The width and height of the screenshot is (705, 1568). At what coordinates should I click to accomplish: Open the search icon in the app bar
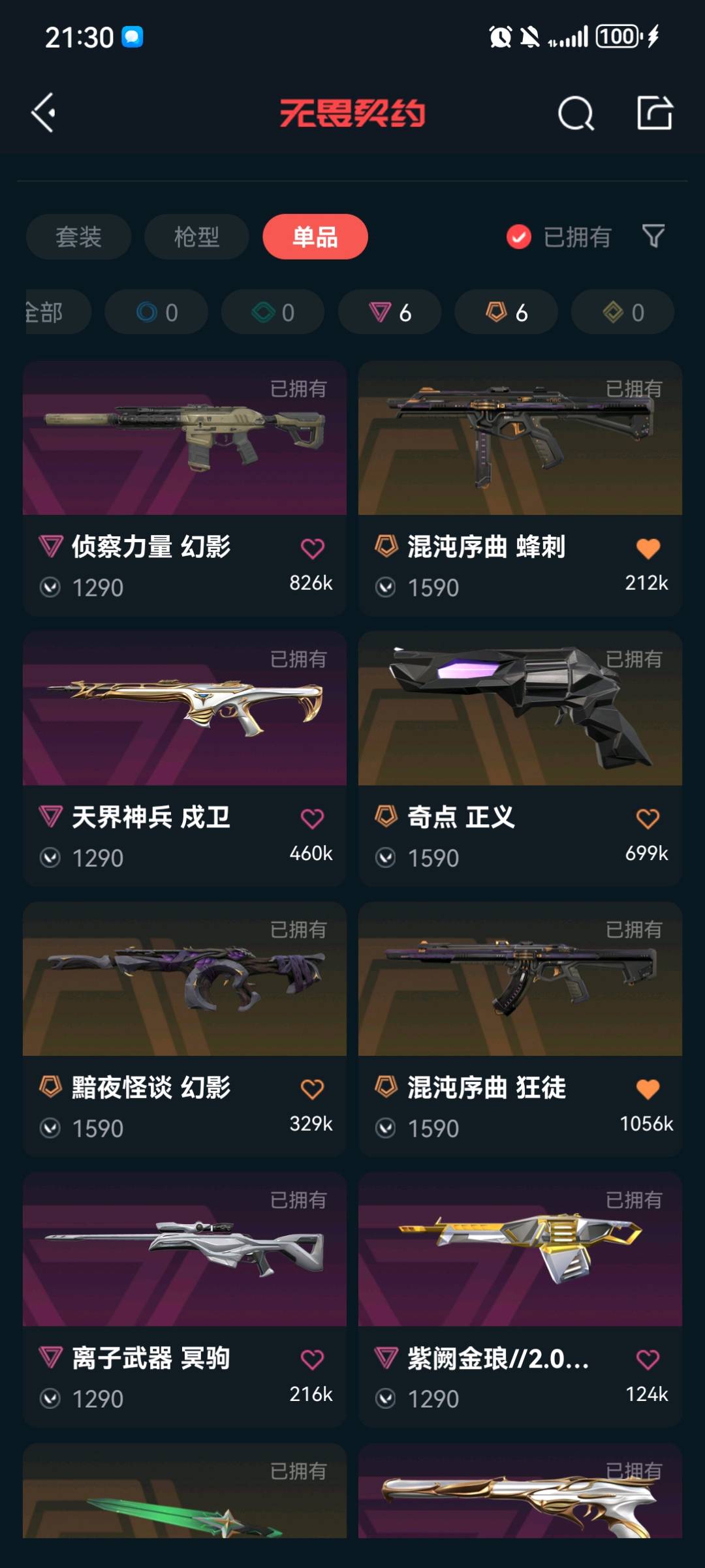tap(576, 114)
